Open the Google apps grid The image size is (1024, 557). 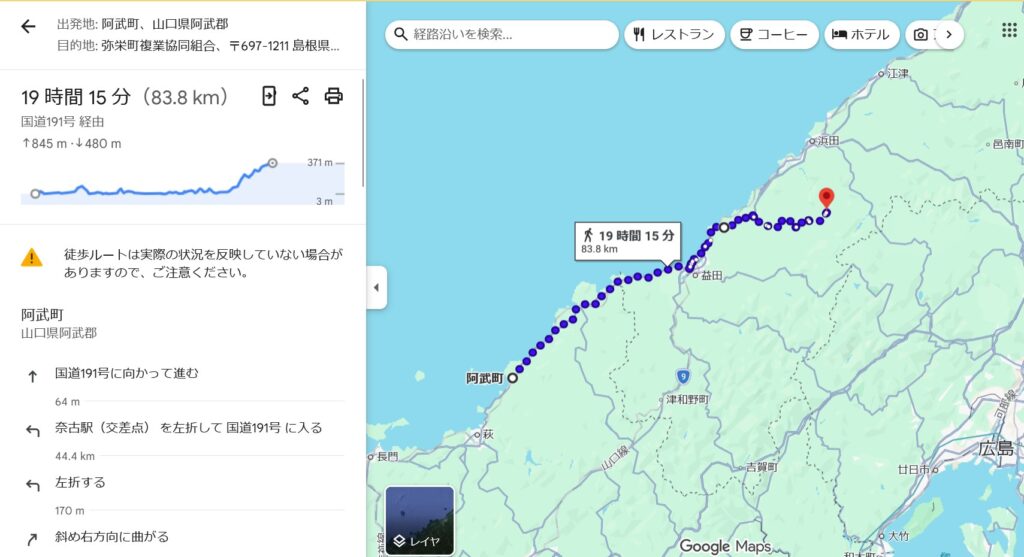pyautogui.click(x=1009, y=30)
